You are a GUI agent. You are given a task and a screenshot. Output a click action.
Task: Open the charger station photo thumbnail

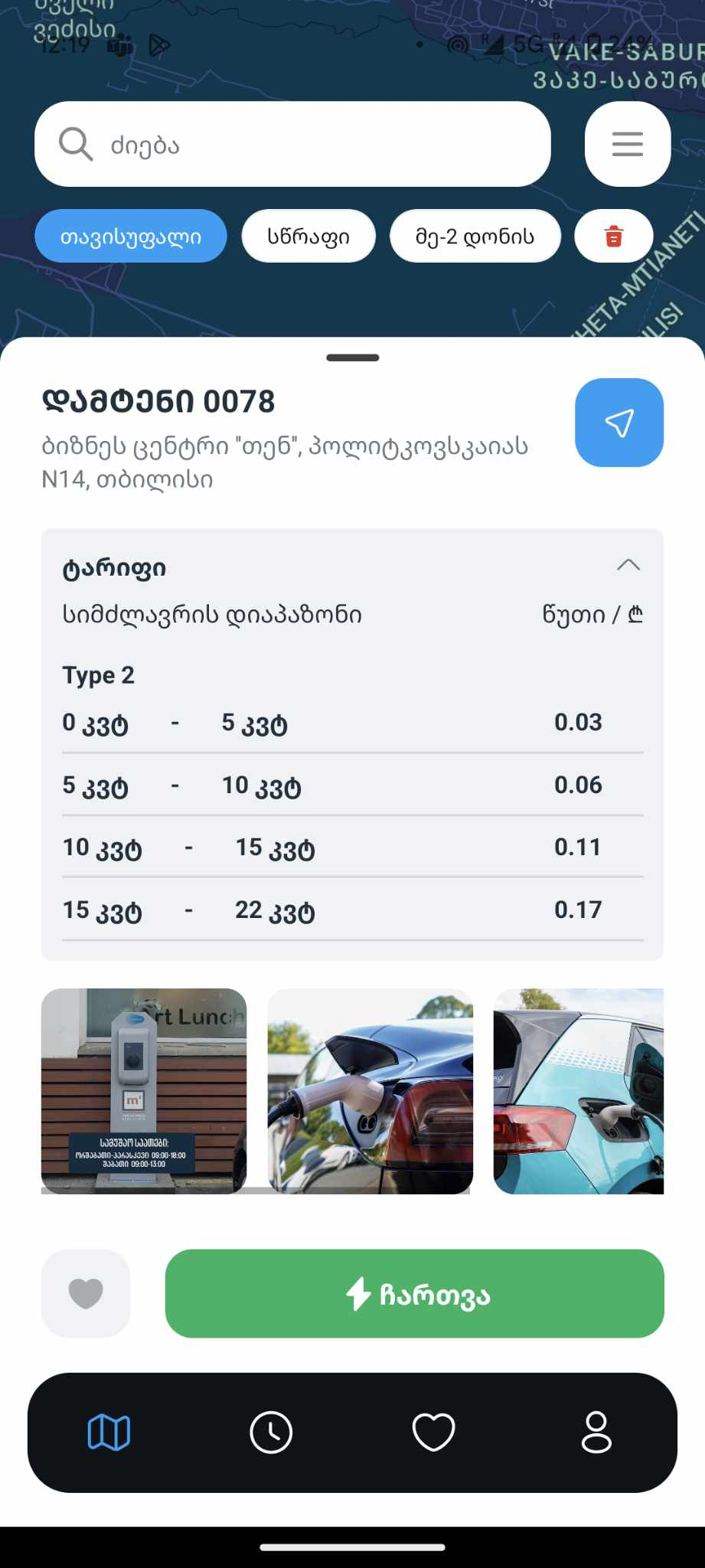tap(144, 1091)
